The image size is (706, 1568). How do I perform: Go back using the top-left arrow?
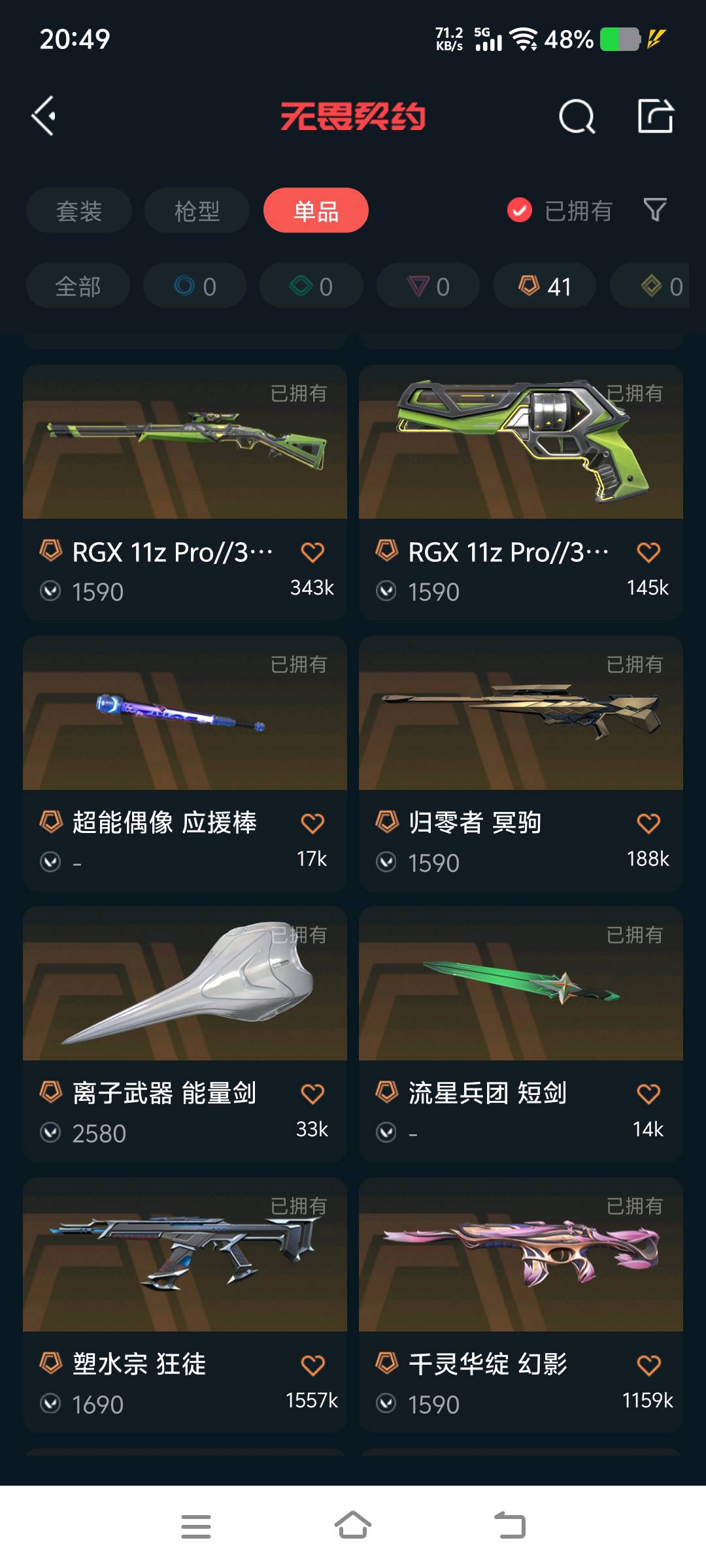[x=44, y=116]
